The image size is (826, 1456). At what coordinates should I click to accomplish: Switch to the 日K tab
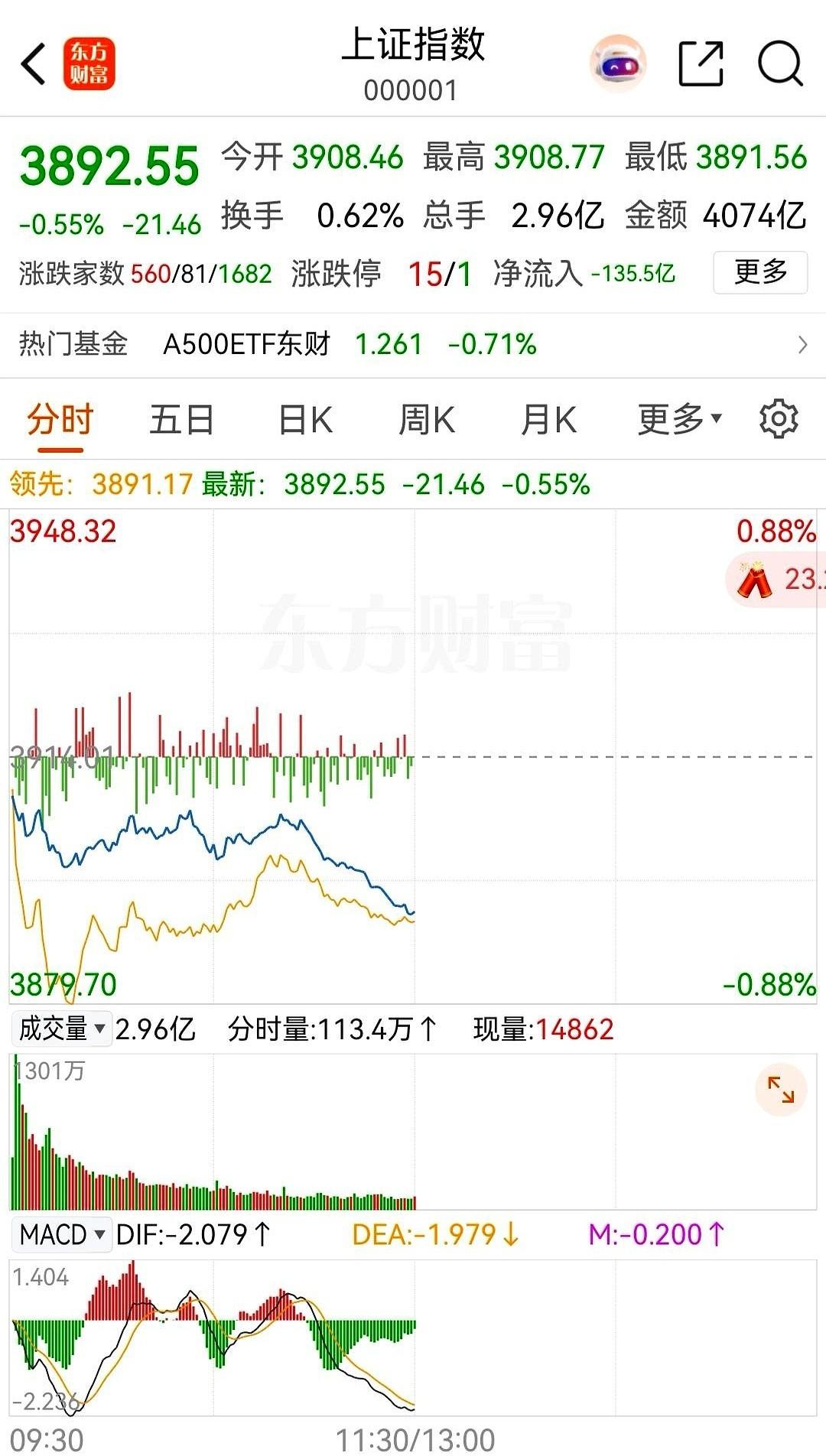click(x=304, y=419)
